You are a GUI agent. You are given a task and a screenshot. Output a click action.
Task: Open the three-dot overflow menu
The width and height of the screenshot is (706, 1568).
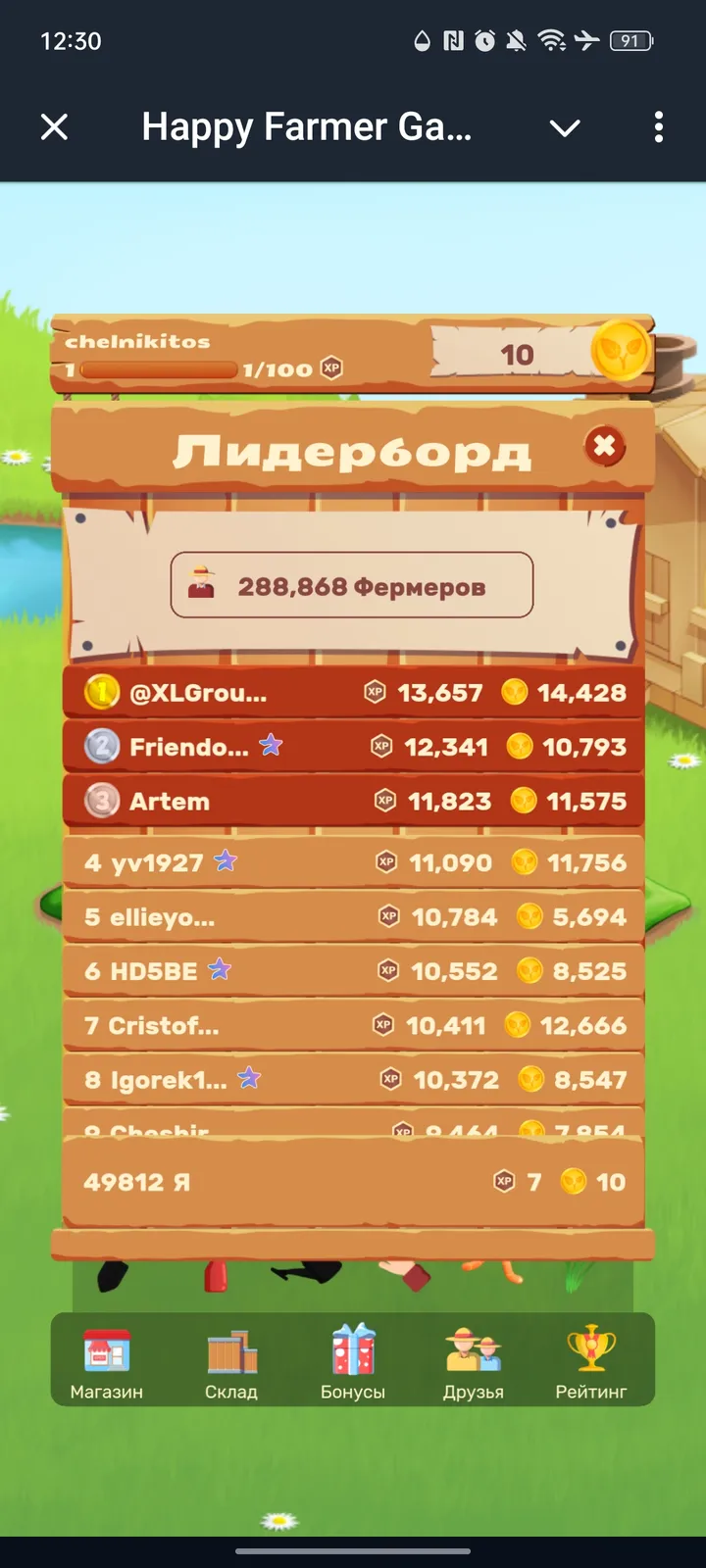pos(659,127)
